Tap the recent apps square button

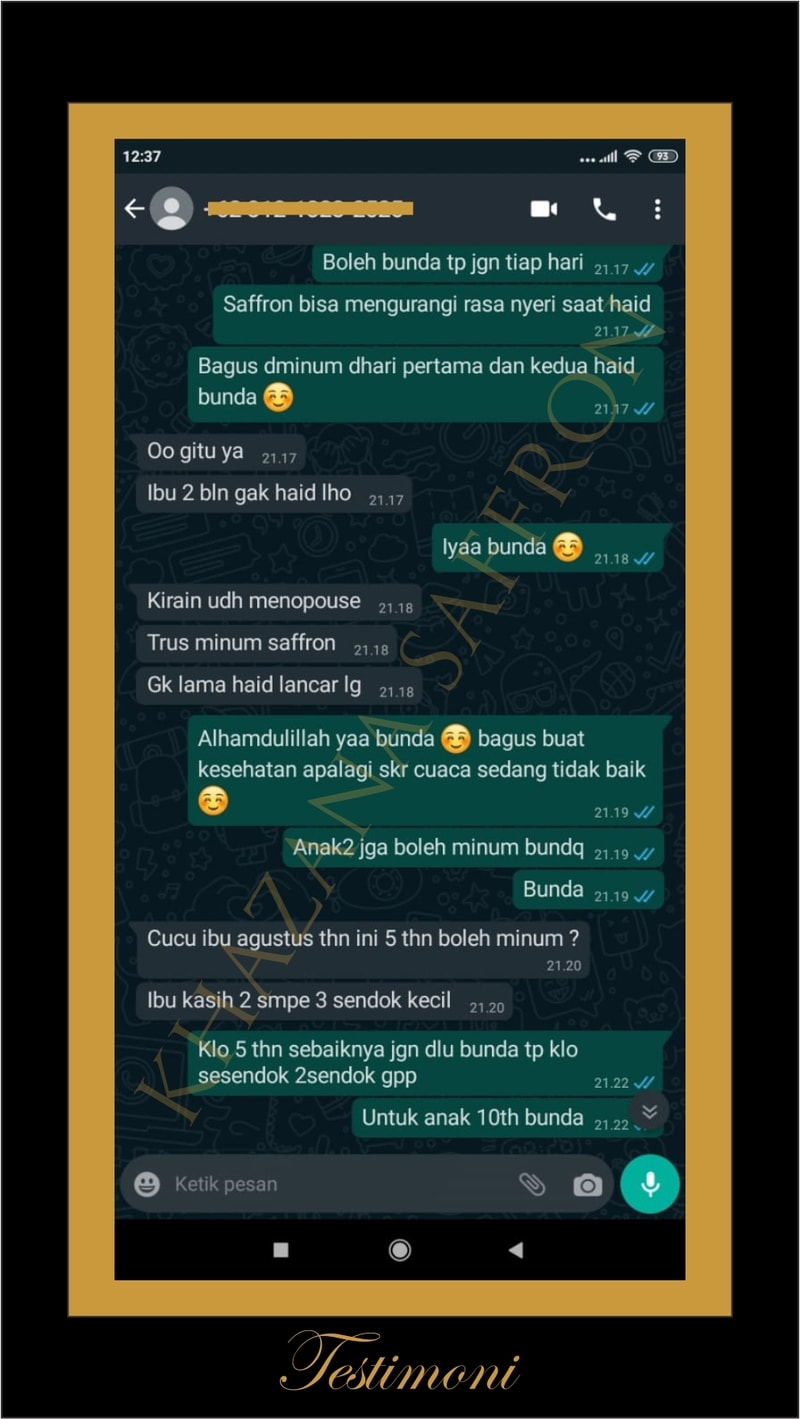282,1250
